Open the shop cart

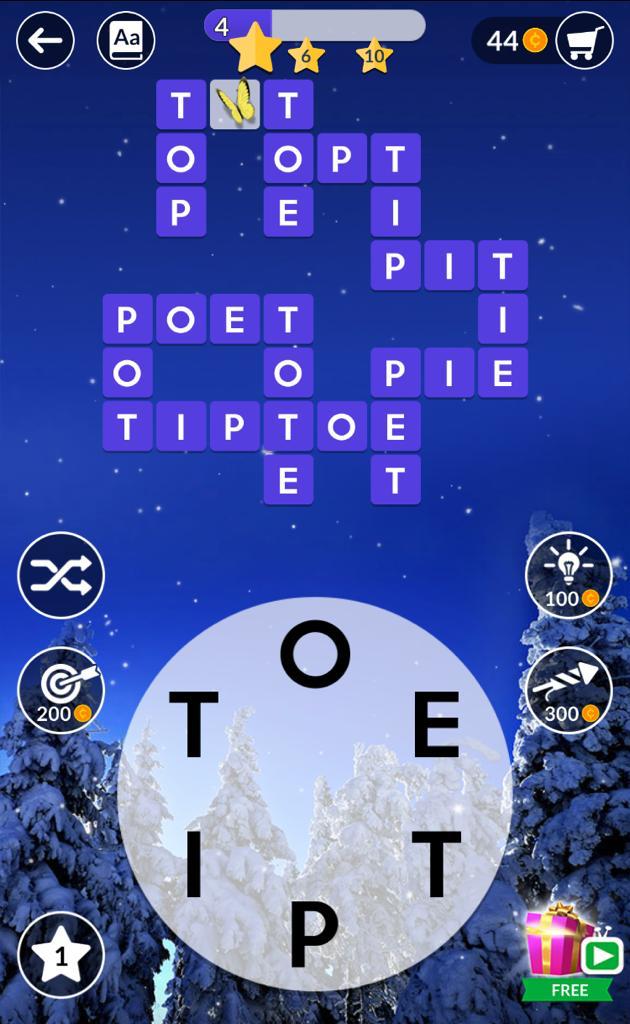point(584,40)
